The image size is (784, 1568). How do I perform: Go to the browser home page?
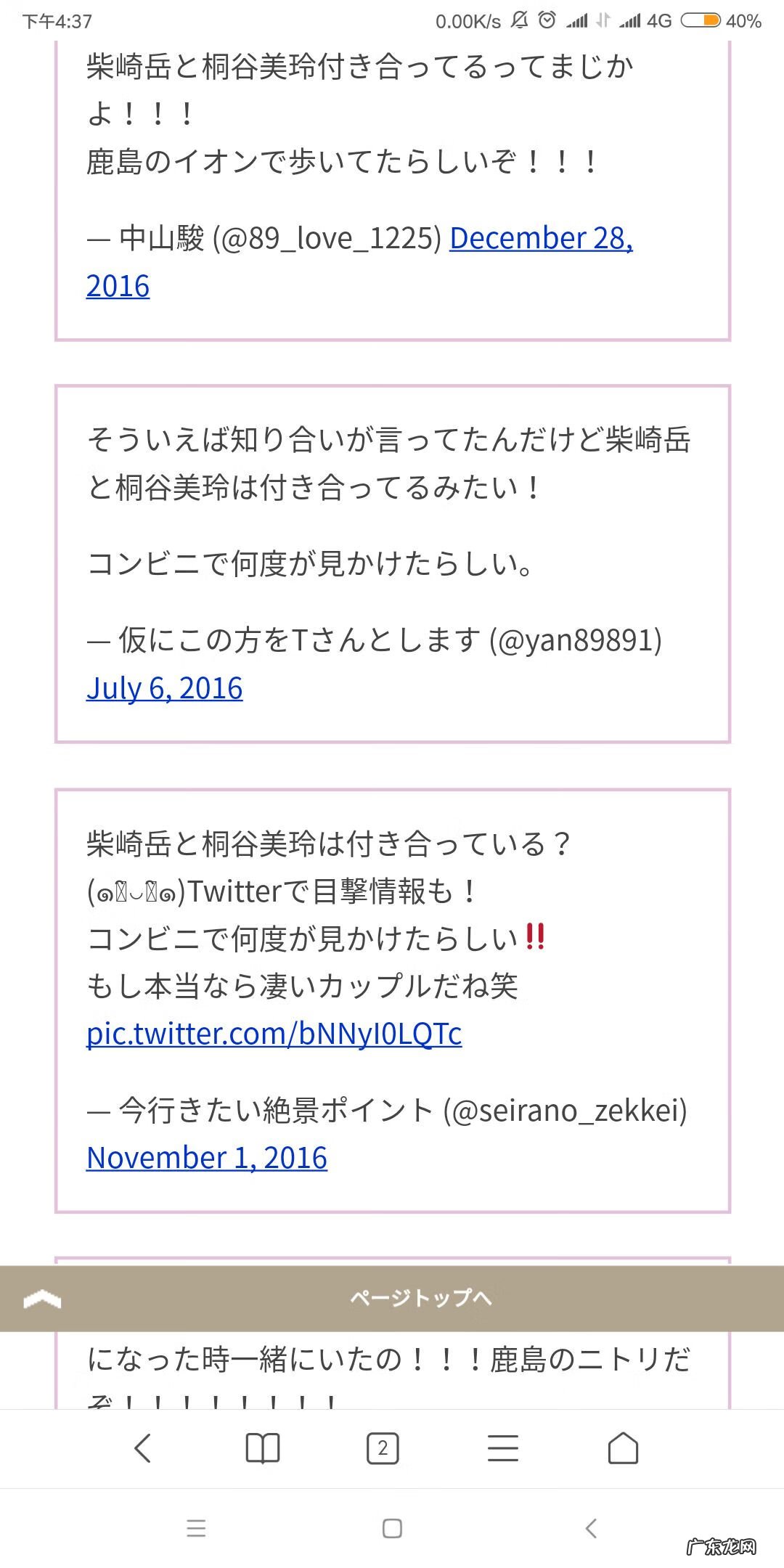click(623, 1449)
